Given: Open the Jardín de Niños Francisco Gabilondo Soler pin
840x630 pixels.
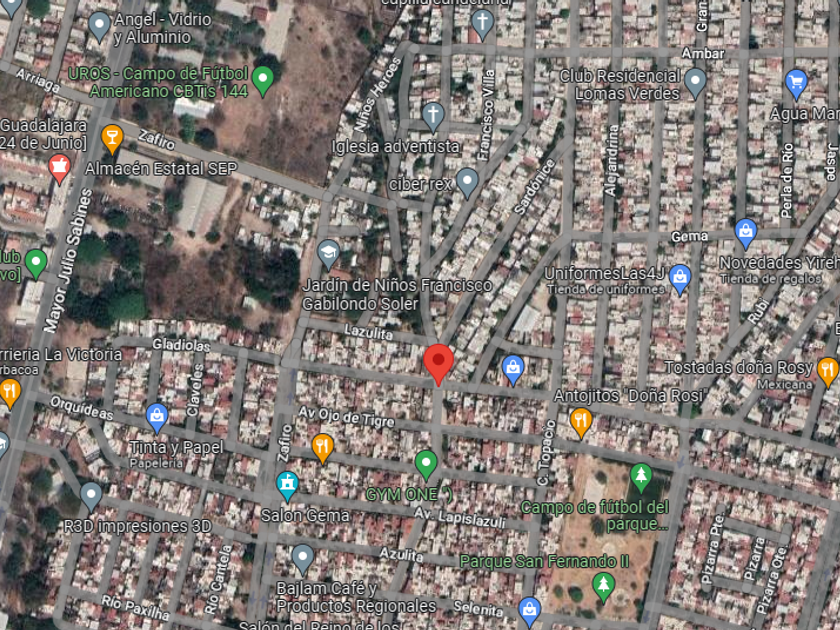Looking at the screenshot, I should point(329,252).
